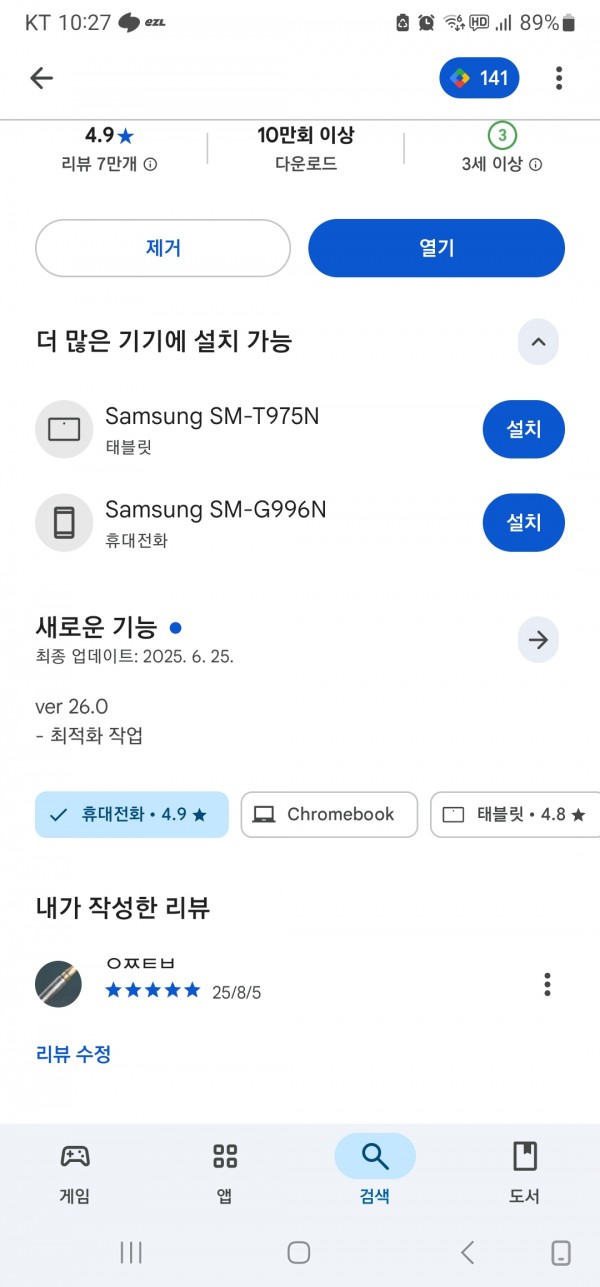
Task: Open the Play Points badge showing 141
Action: pyautogui.click(x=479, y=78)
